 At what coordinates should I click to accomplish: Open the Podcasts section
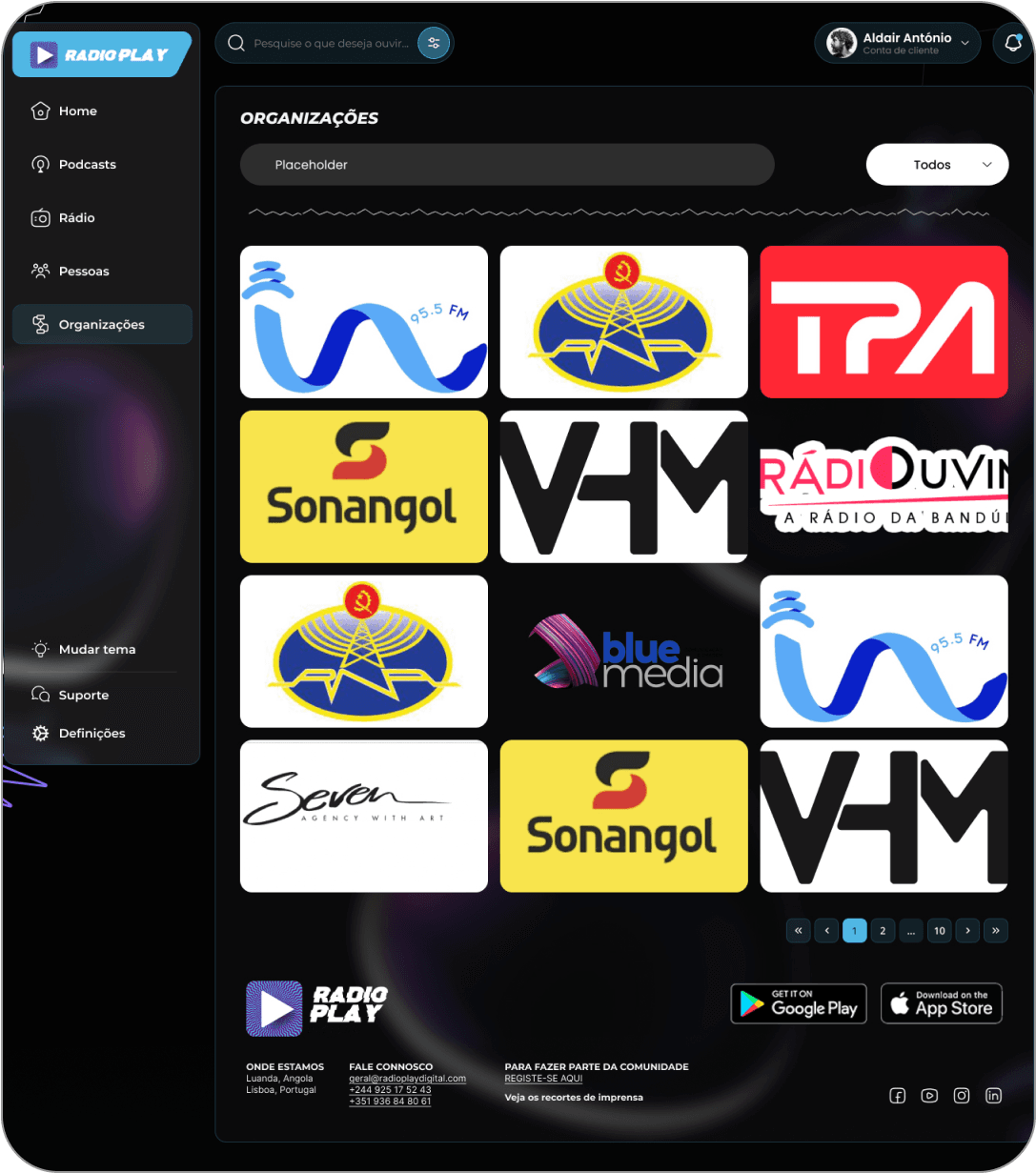tap(87, 165)
